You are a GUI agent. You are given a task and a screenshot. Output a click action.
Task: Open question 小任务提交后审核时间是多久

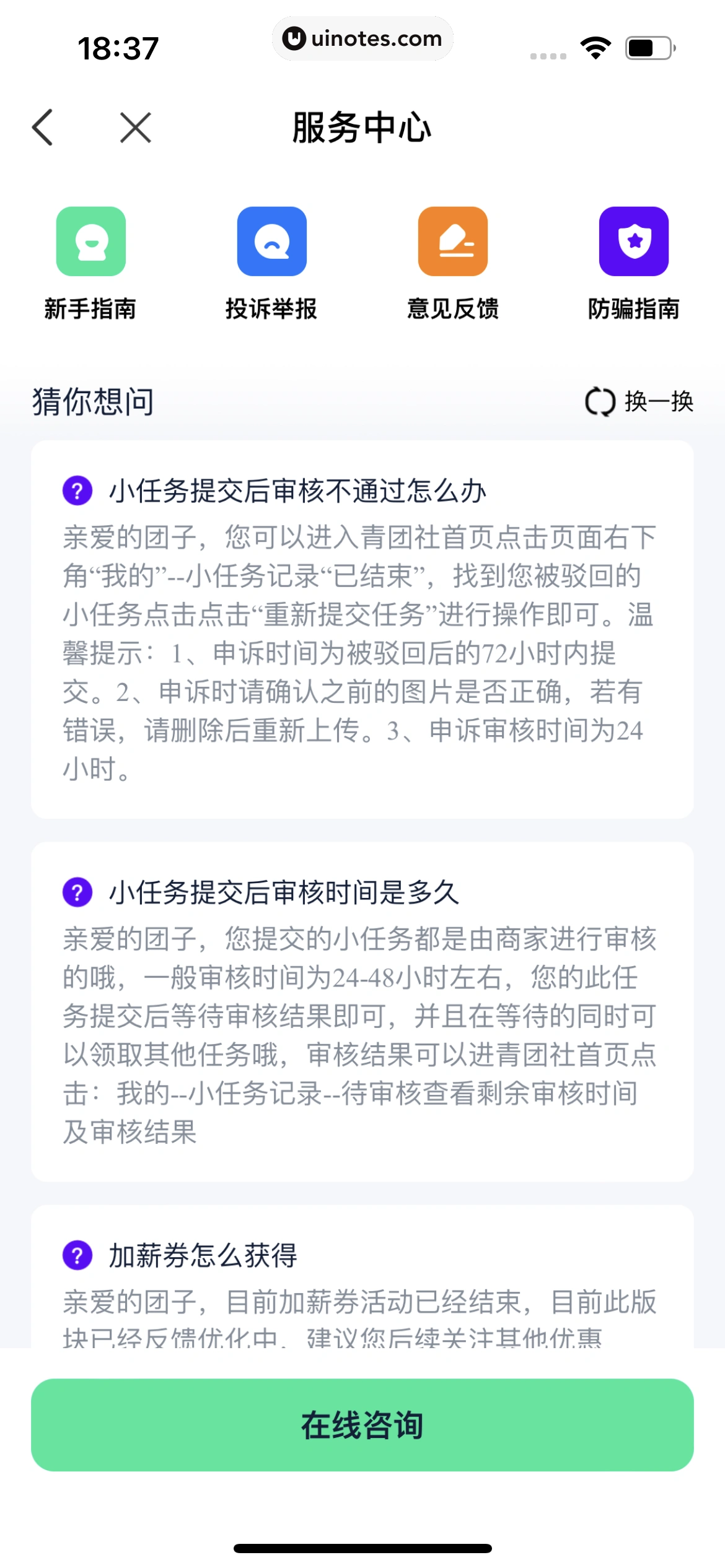[284, 892]
